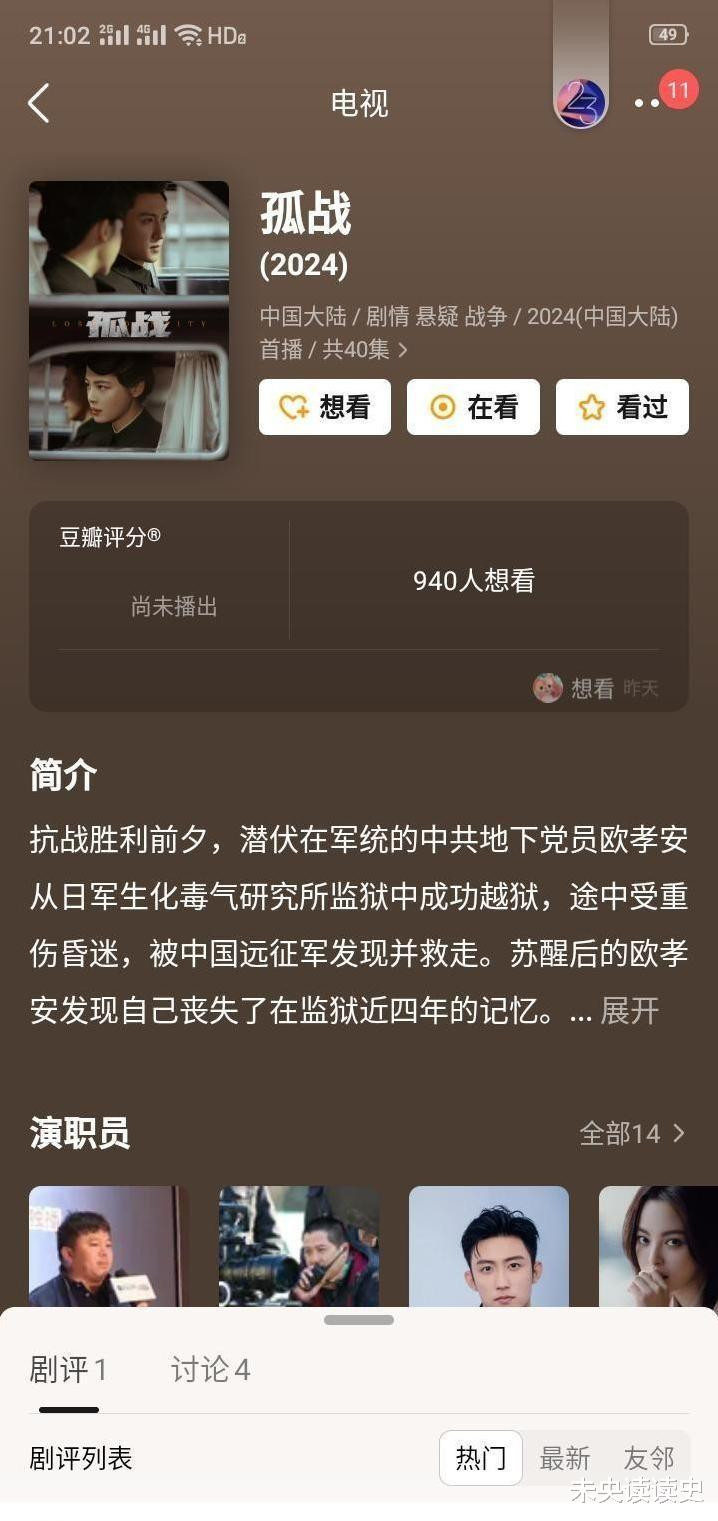This screenshot has width=718, height=1521.
Task: Filter reviews by 友邻
Action: (x=649, y=1458)
